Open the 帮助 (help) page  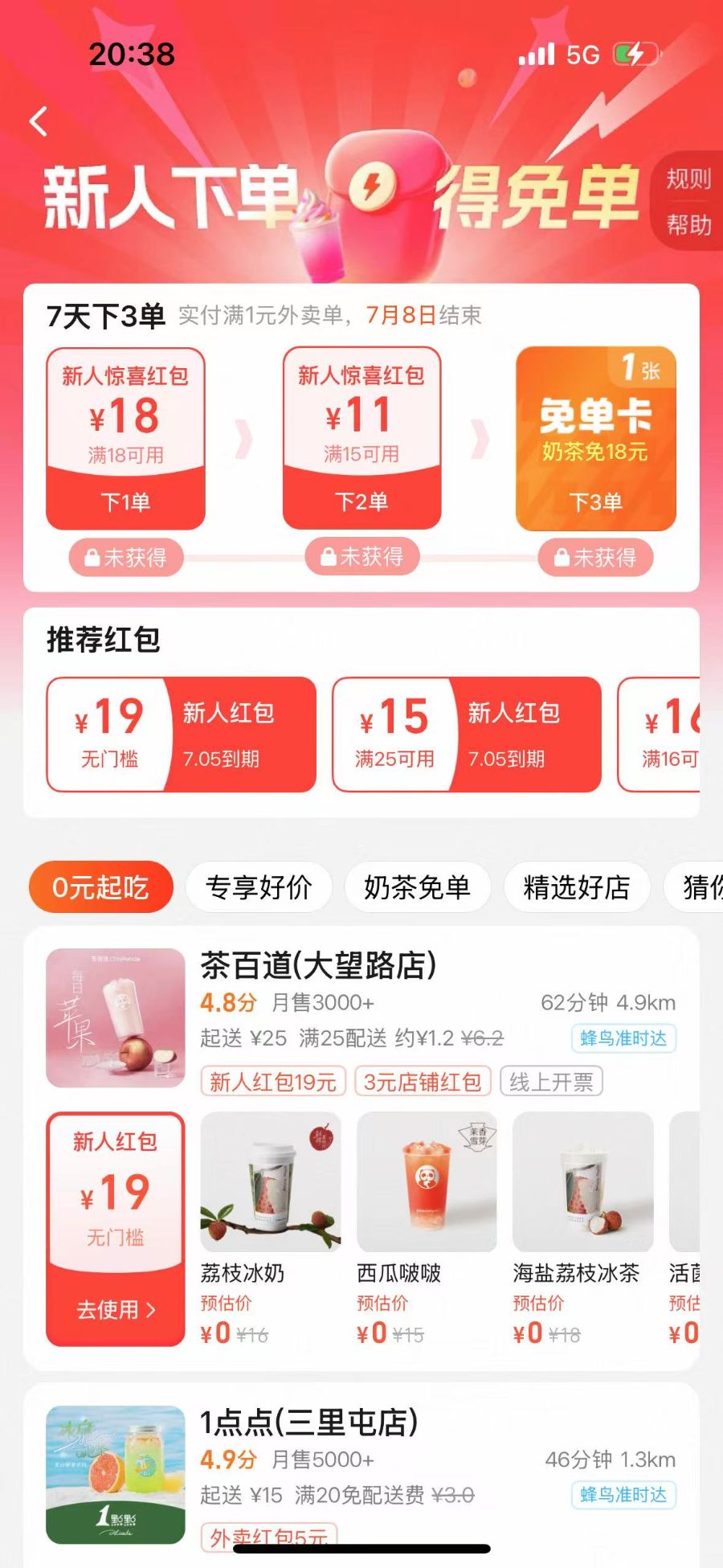coord(688,225)
